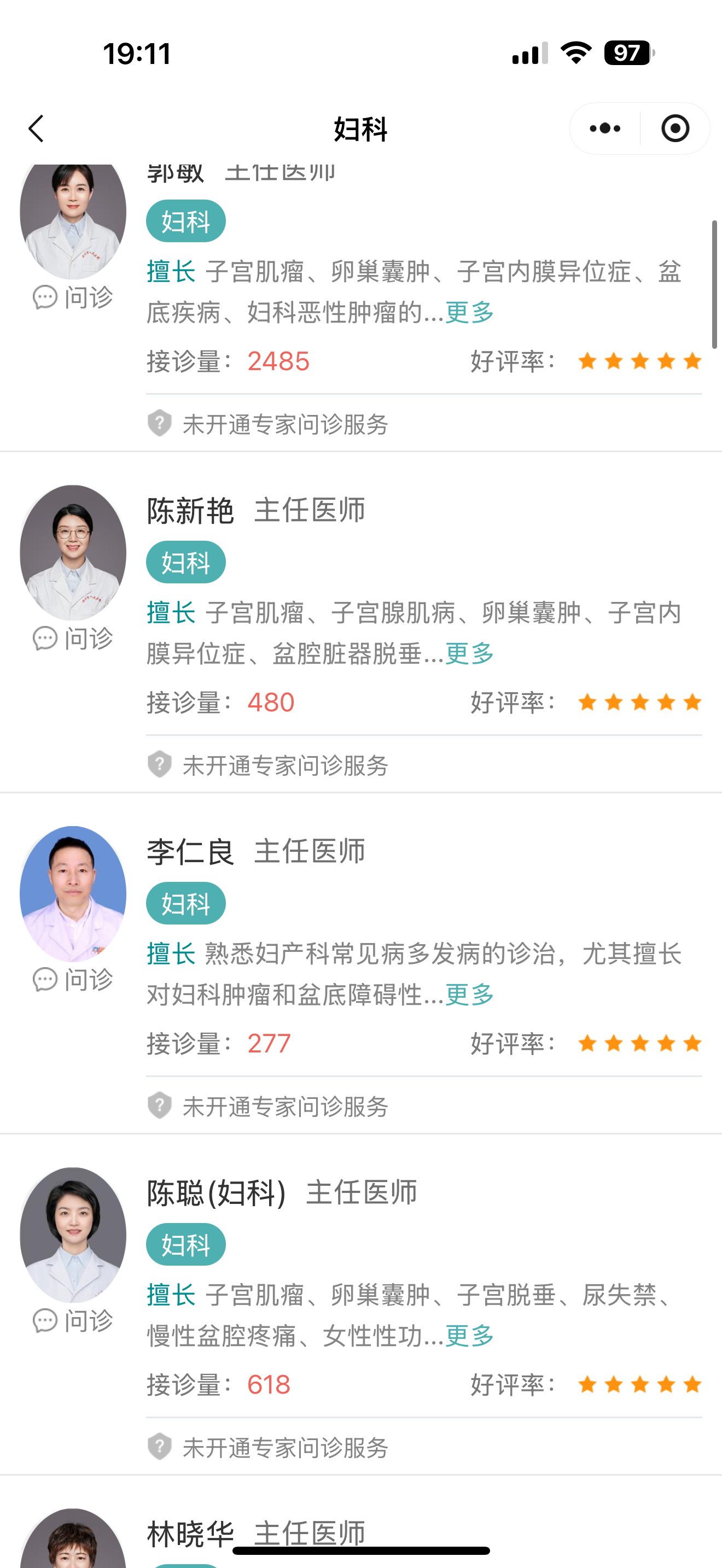Open doctor 李仁良's profile
The height and width of the screenshot is (1568, 722).
pos(190,852)
